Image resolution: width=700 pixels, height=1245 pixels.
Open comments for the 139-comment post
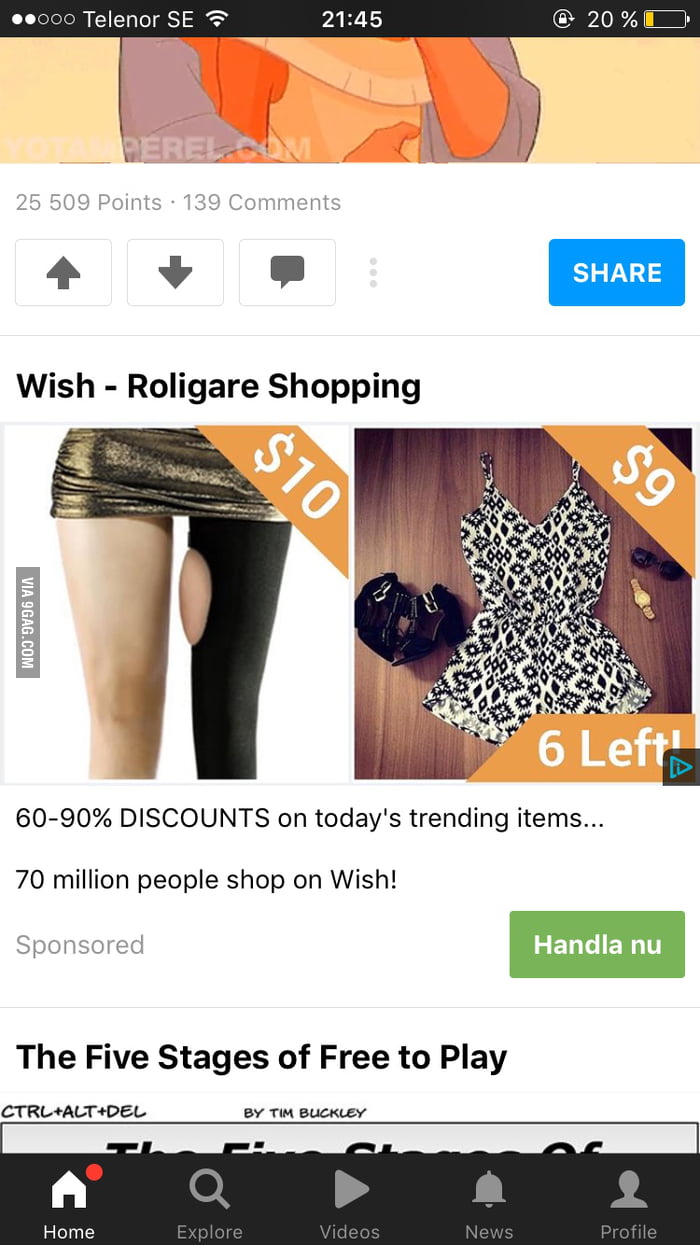point(287,272)
